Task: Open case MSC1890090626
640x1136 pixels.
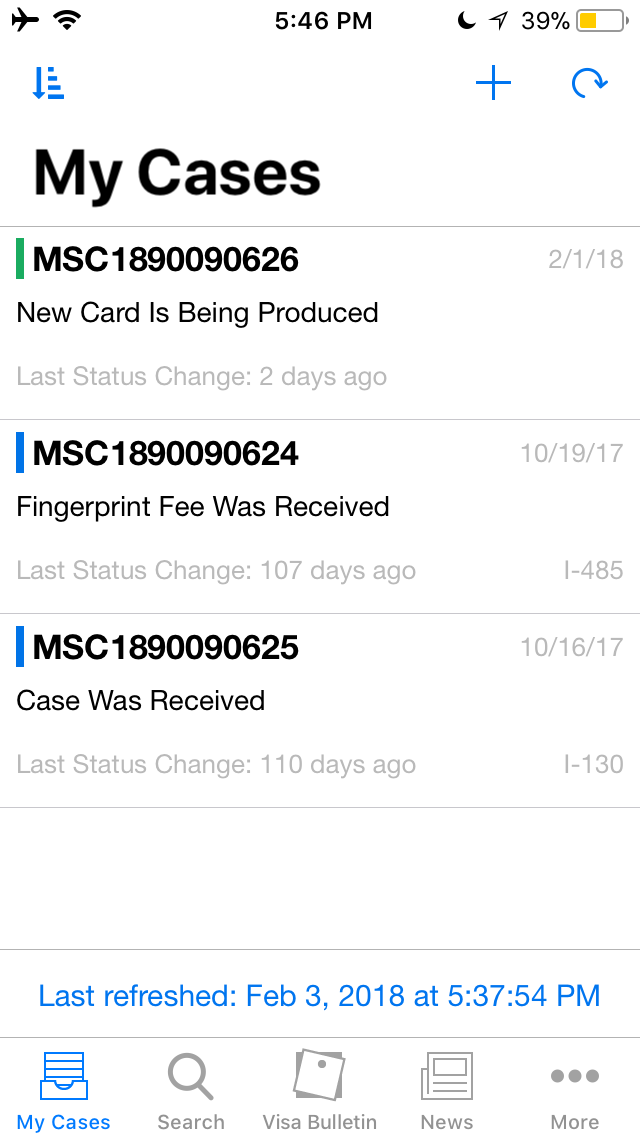Action: (x=320, y=323)
